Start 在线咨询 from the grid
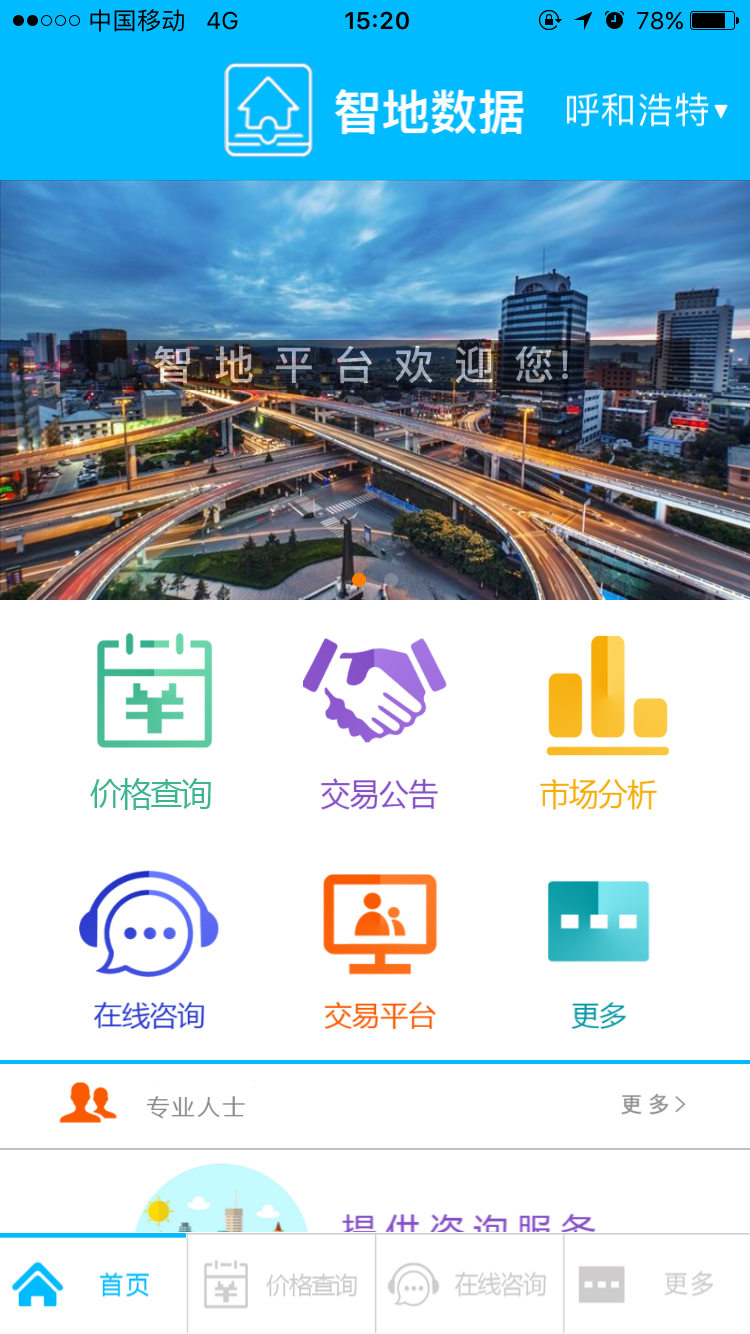The width and height of the screenshot is (750, 1334). click(149, 951)
